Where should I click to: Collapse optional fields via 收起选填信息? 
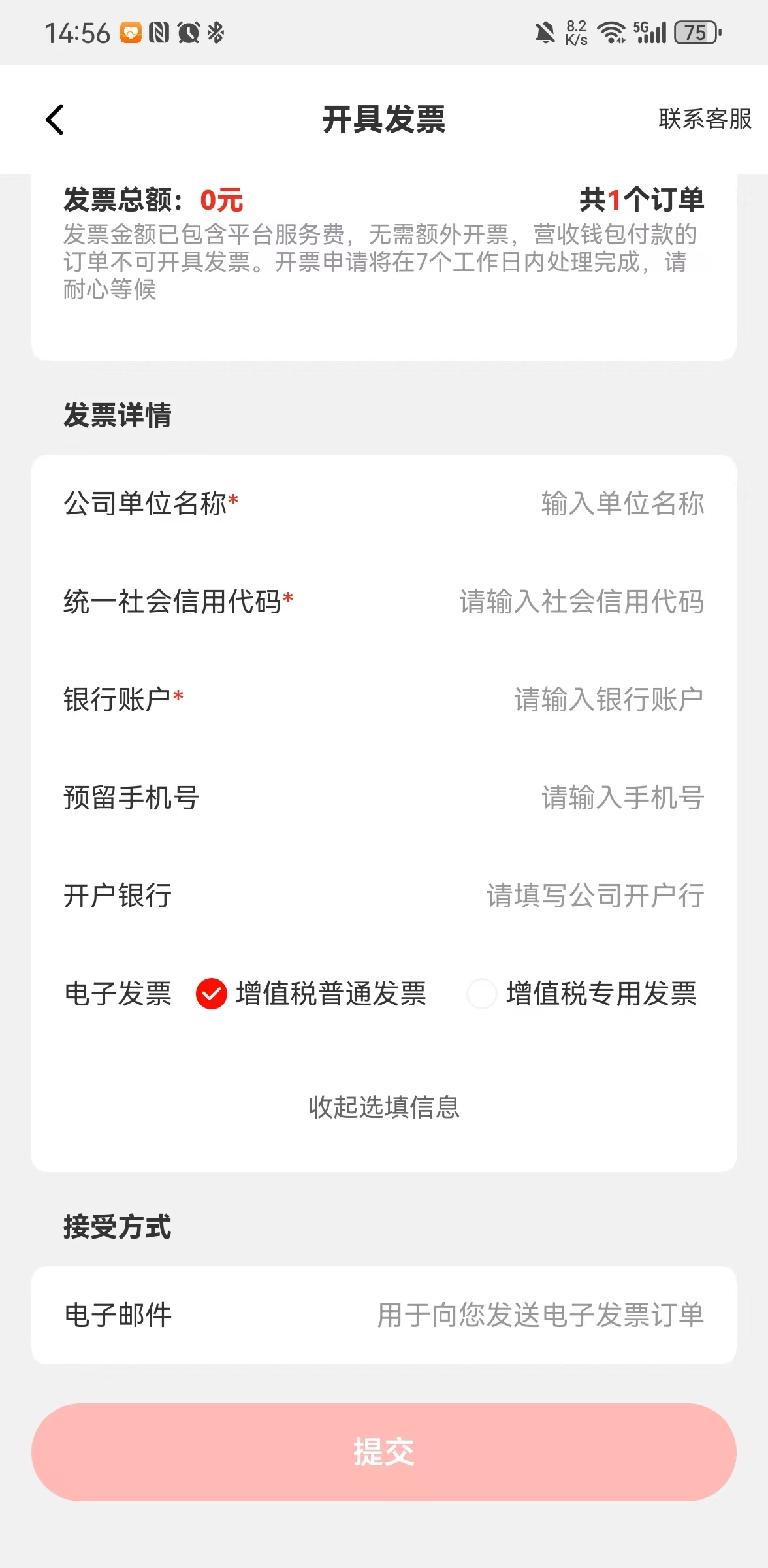point(384,1107)
